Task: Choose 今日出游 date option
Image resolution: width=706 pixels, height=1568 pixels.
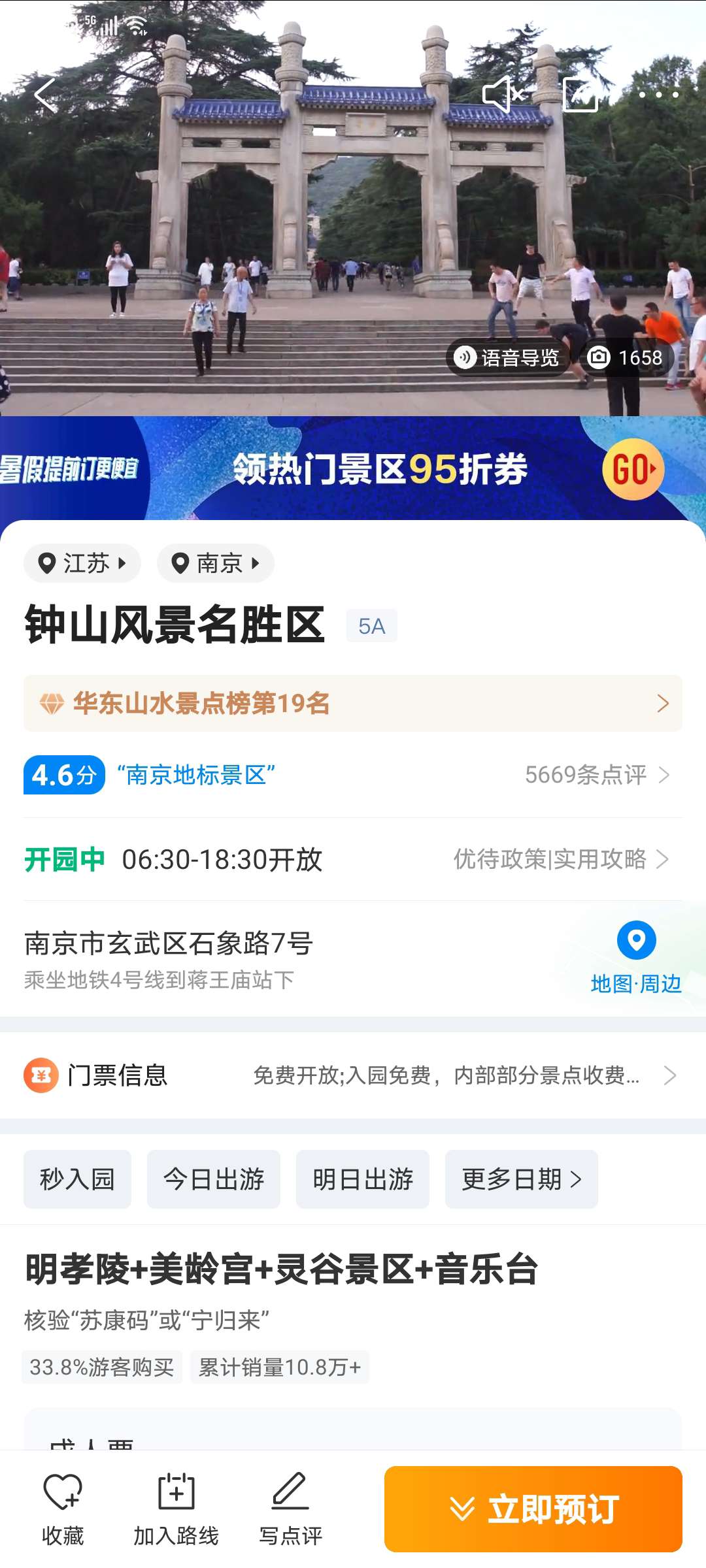Action: [x=214, y=1179]
